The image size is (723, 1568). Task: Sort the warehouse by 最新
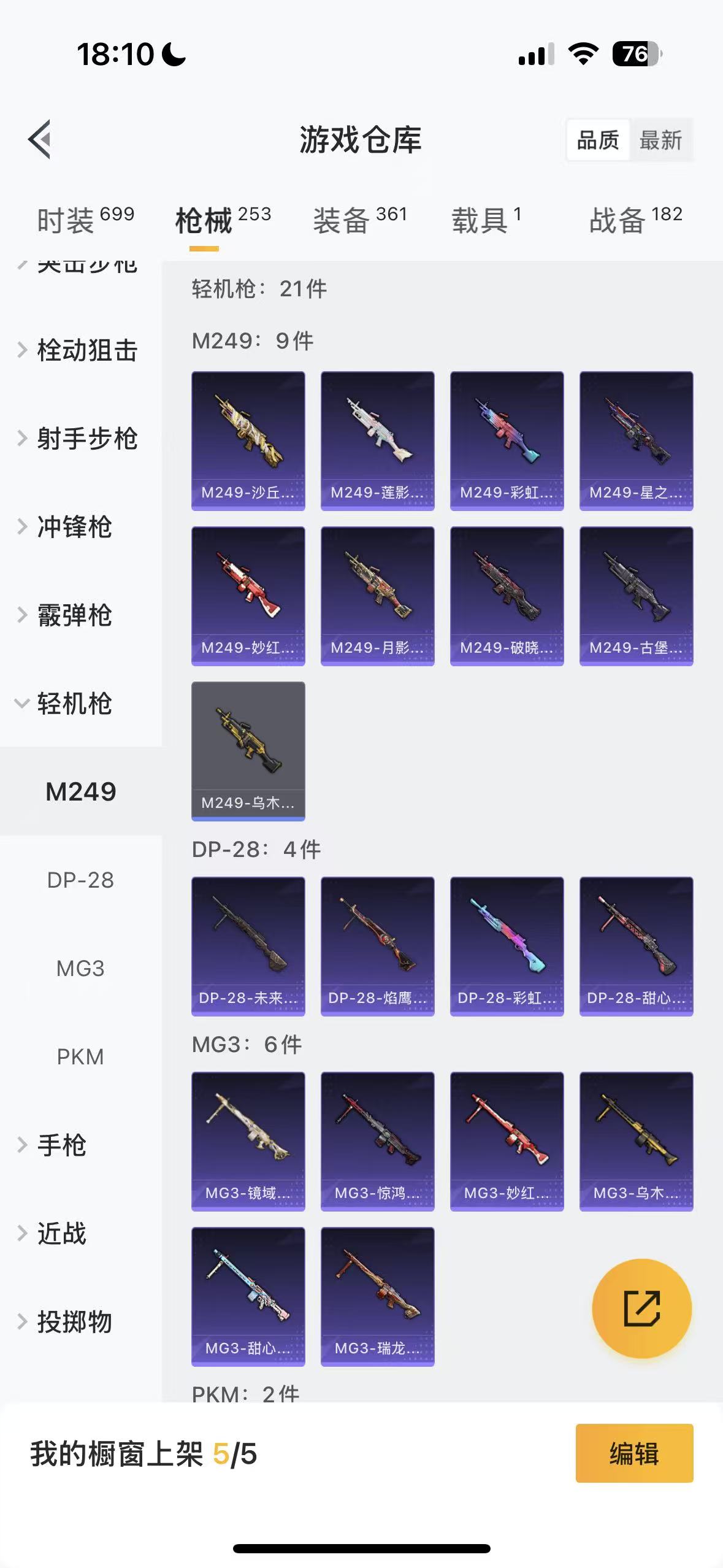coord(660,140)
